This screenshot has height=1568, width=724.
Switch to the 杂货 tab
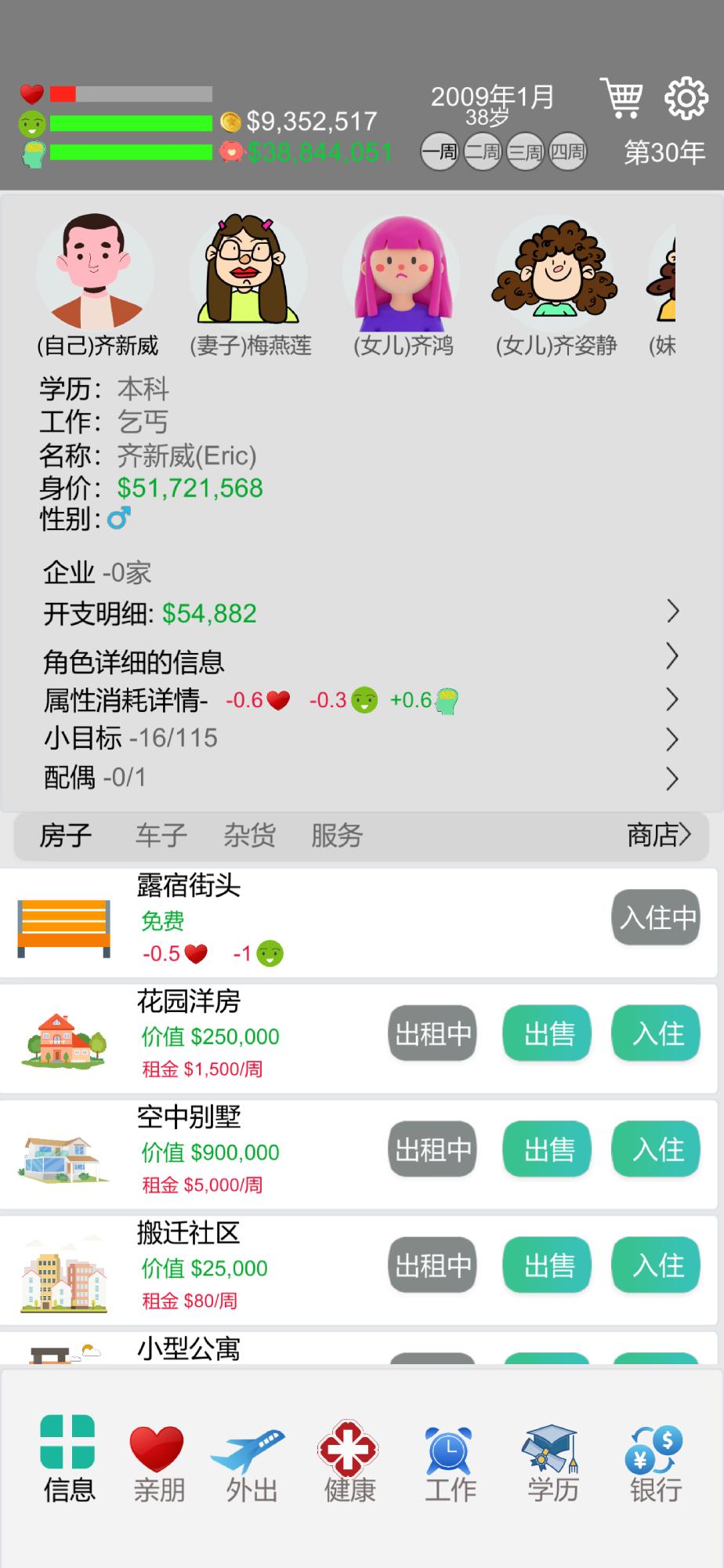click(249, 836)
